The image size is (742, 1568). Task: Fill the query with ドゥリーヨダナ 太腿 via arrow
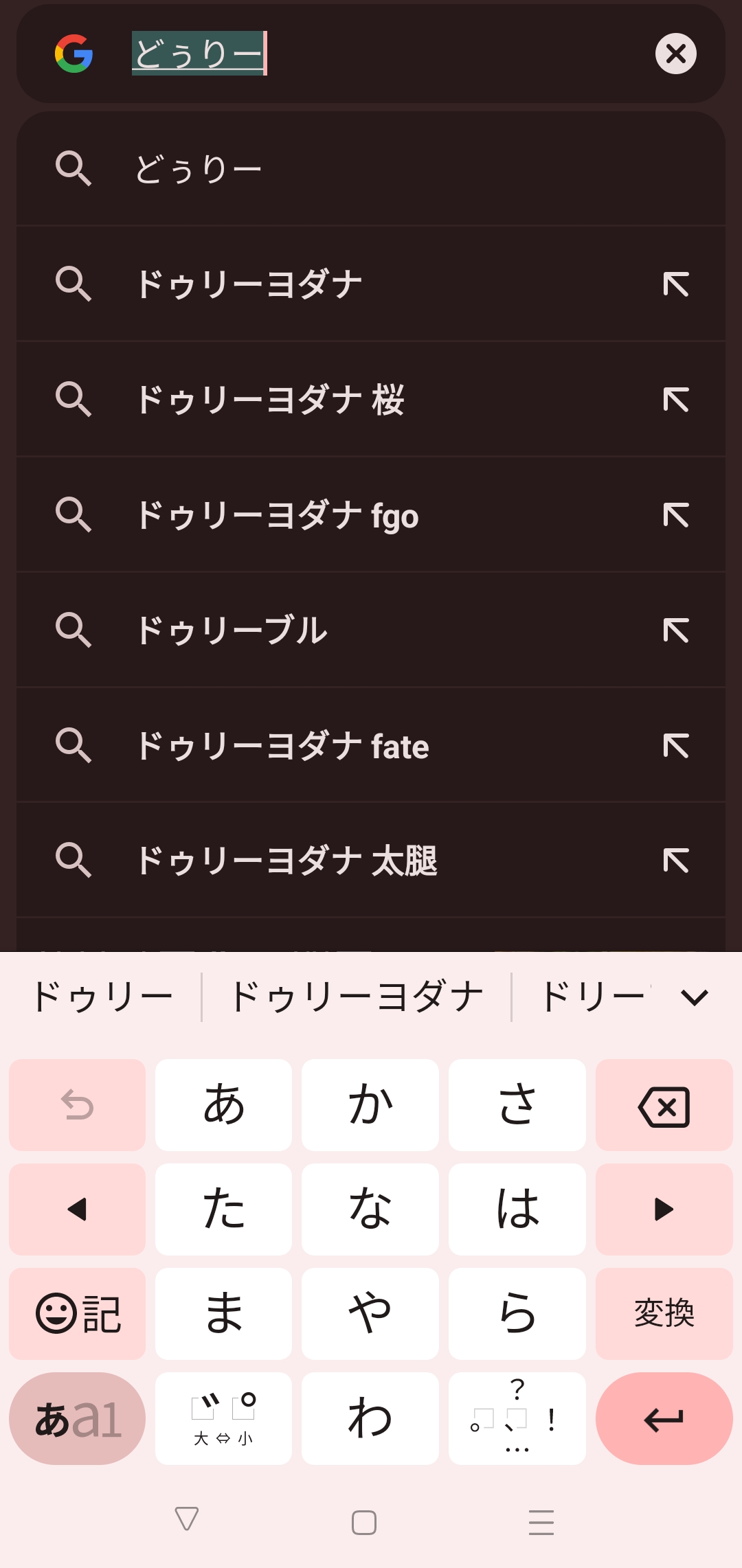676,860
